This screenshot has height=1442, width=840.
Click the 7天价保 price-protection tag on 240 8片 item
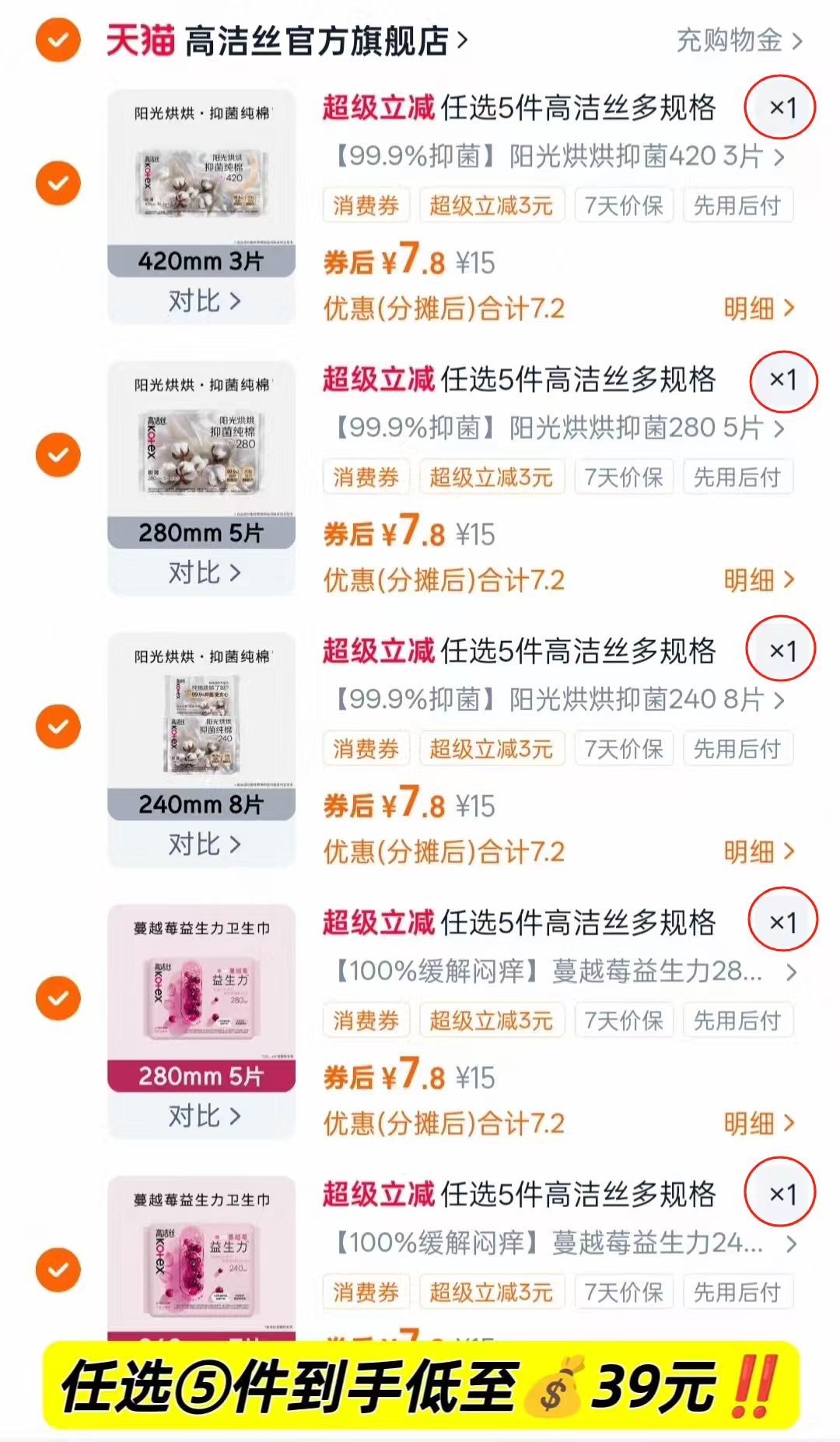624,749
